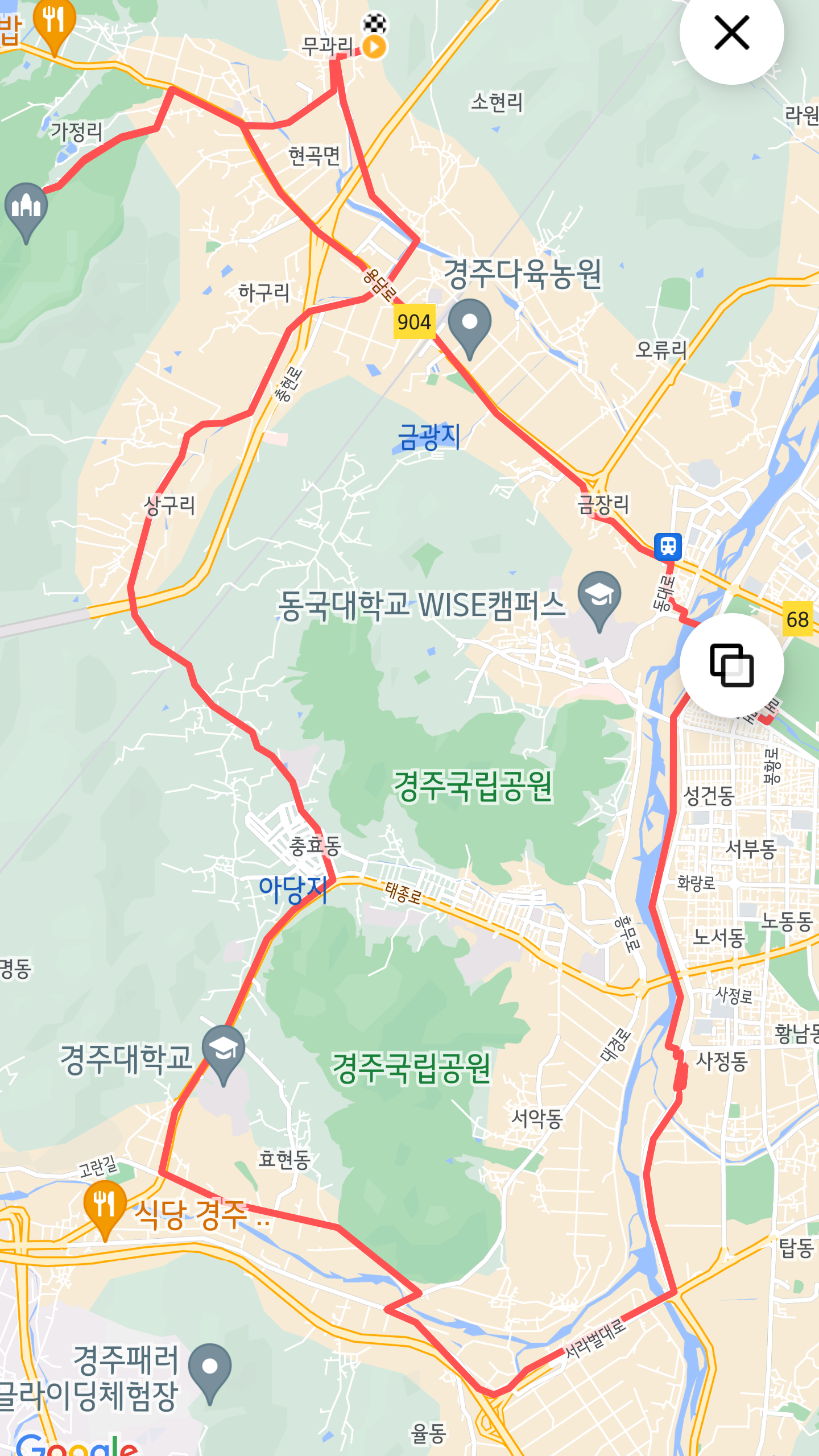
Task: Select the 경주패러글라이딩체험장 pin
Action: point(210,1370)
